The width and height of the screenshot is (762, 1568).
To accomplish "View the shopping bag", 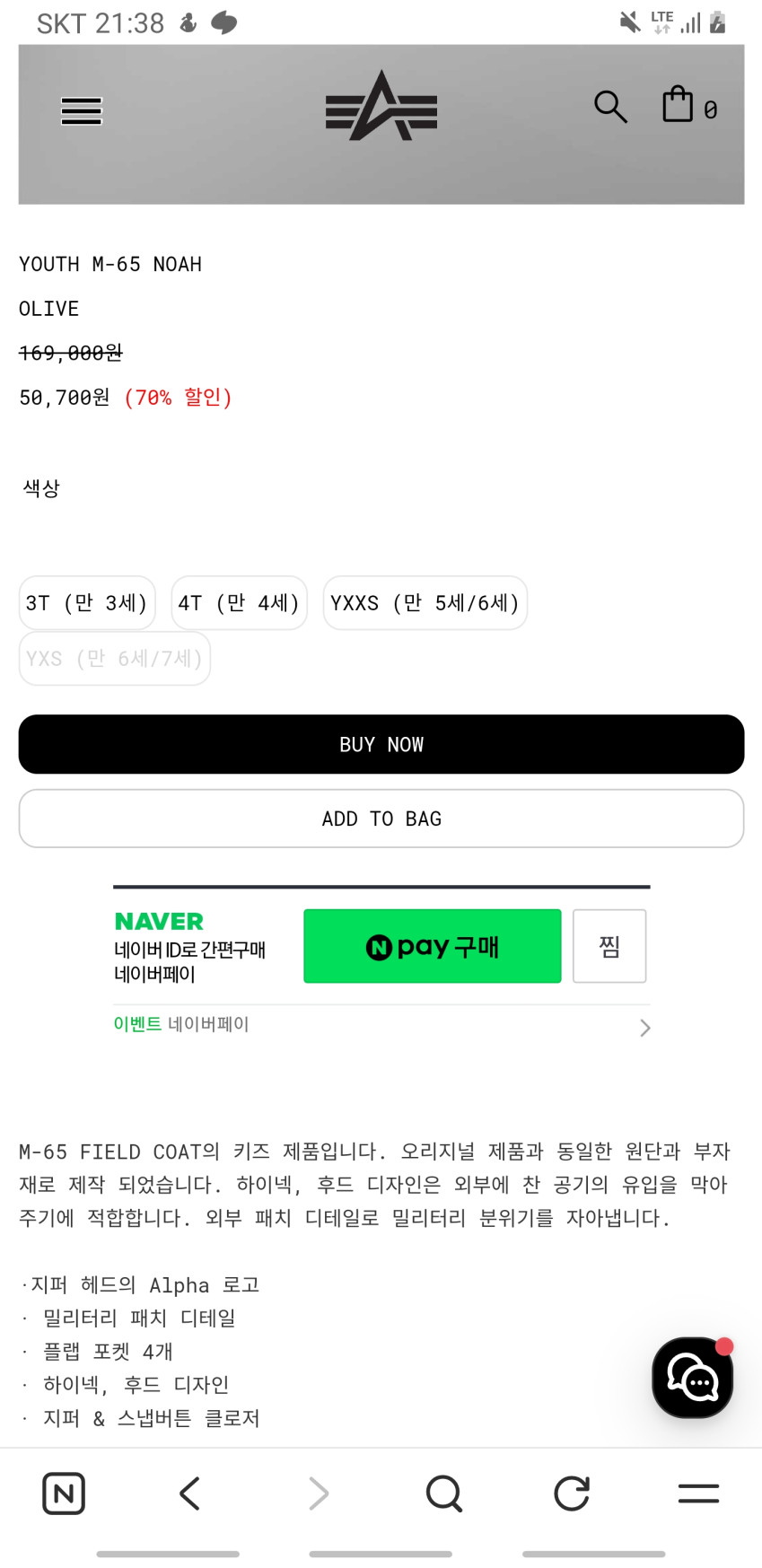I will 688,105.
